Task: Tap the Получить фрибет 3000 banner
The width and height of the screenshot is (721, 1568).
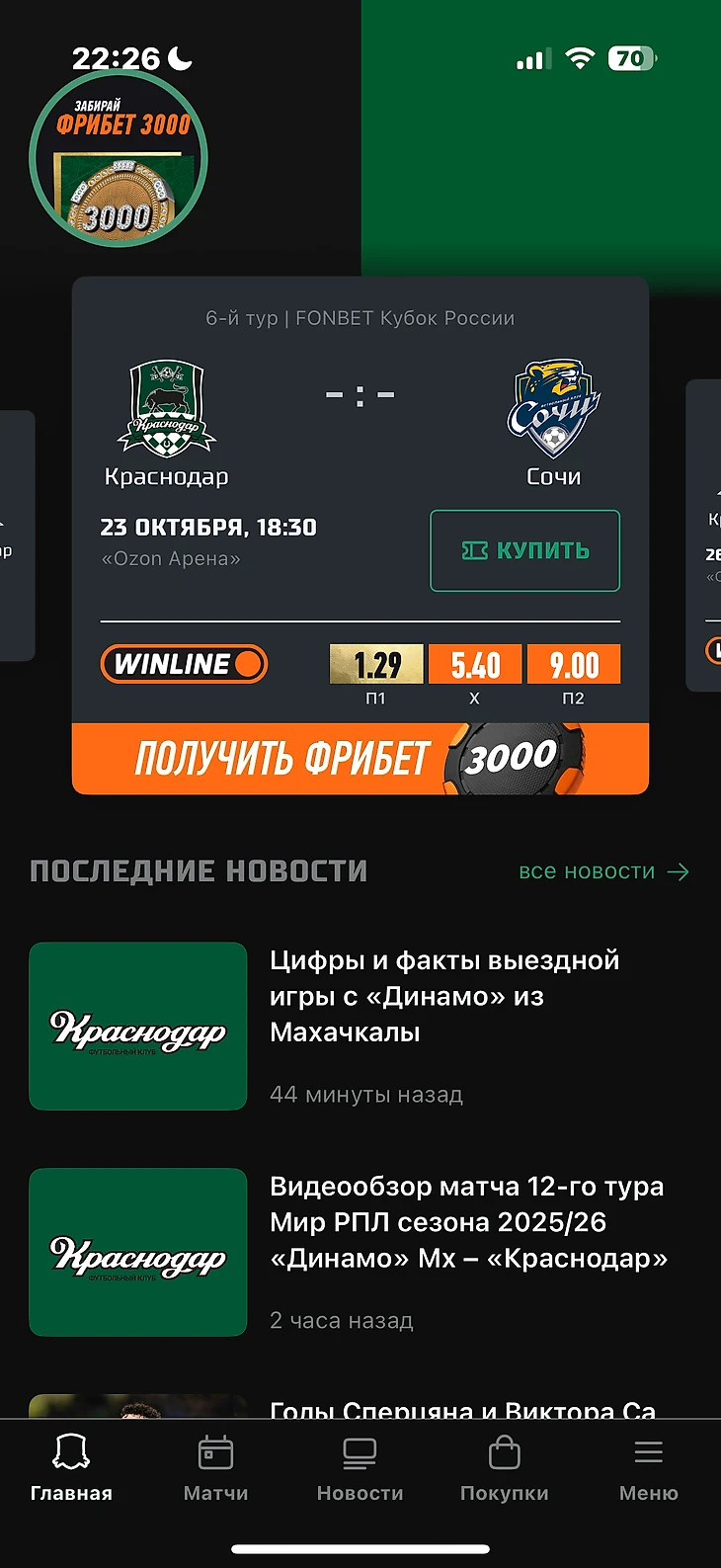Action: coord(360,759)
